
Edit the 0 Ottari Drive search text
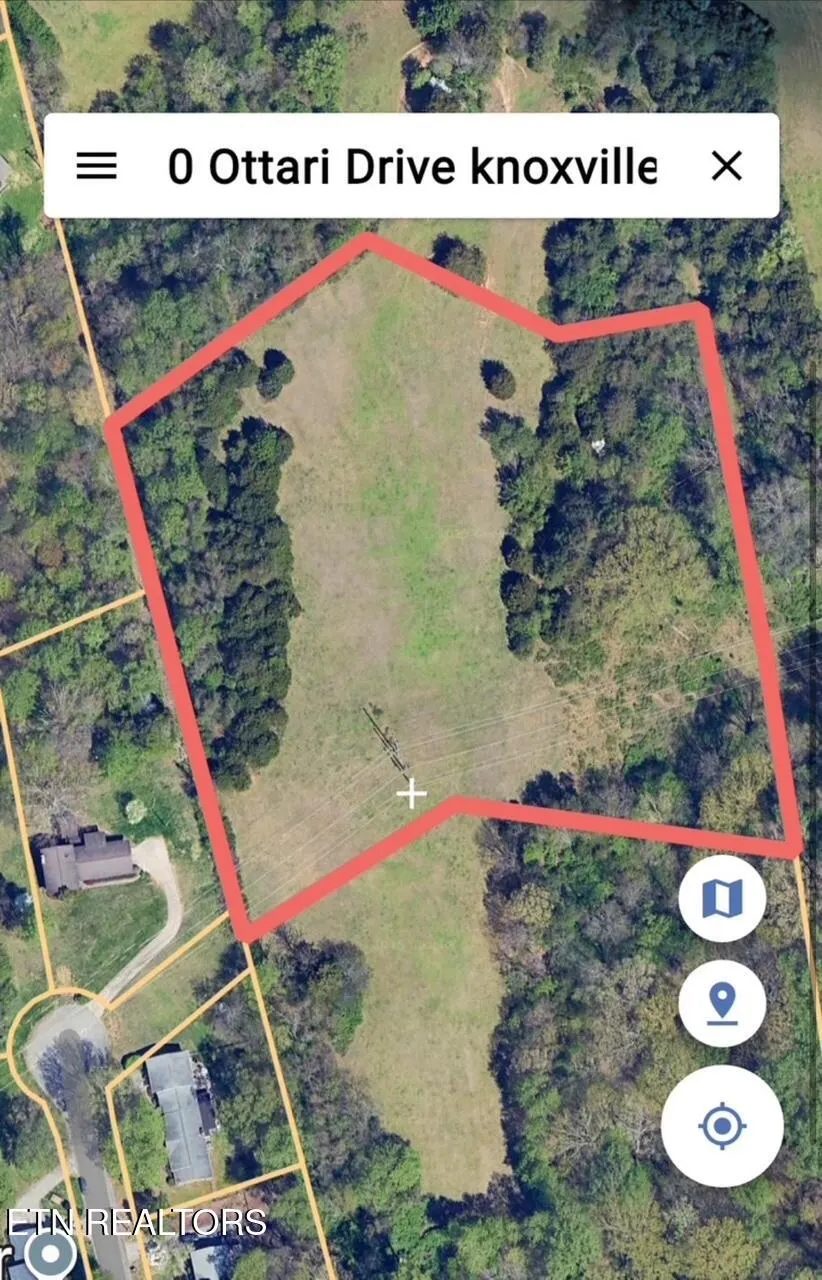411,167
